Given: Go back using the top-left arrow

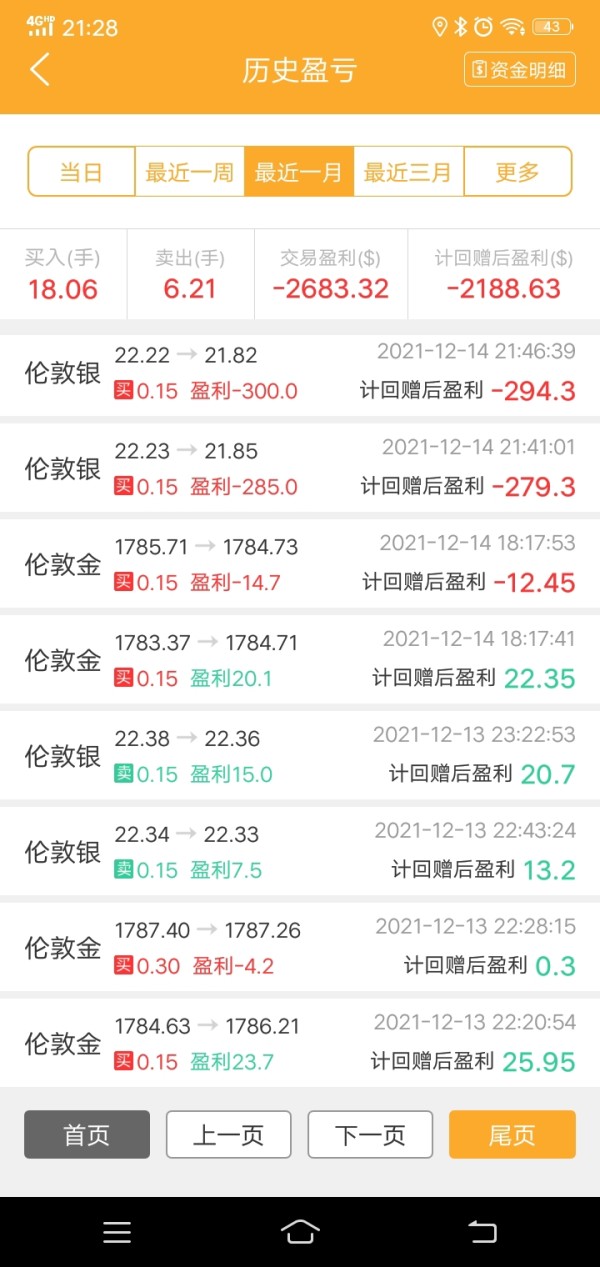Looking at the screenshot, I should (40, 70).
